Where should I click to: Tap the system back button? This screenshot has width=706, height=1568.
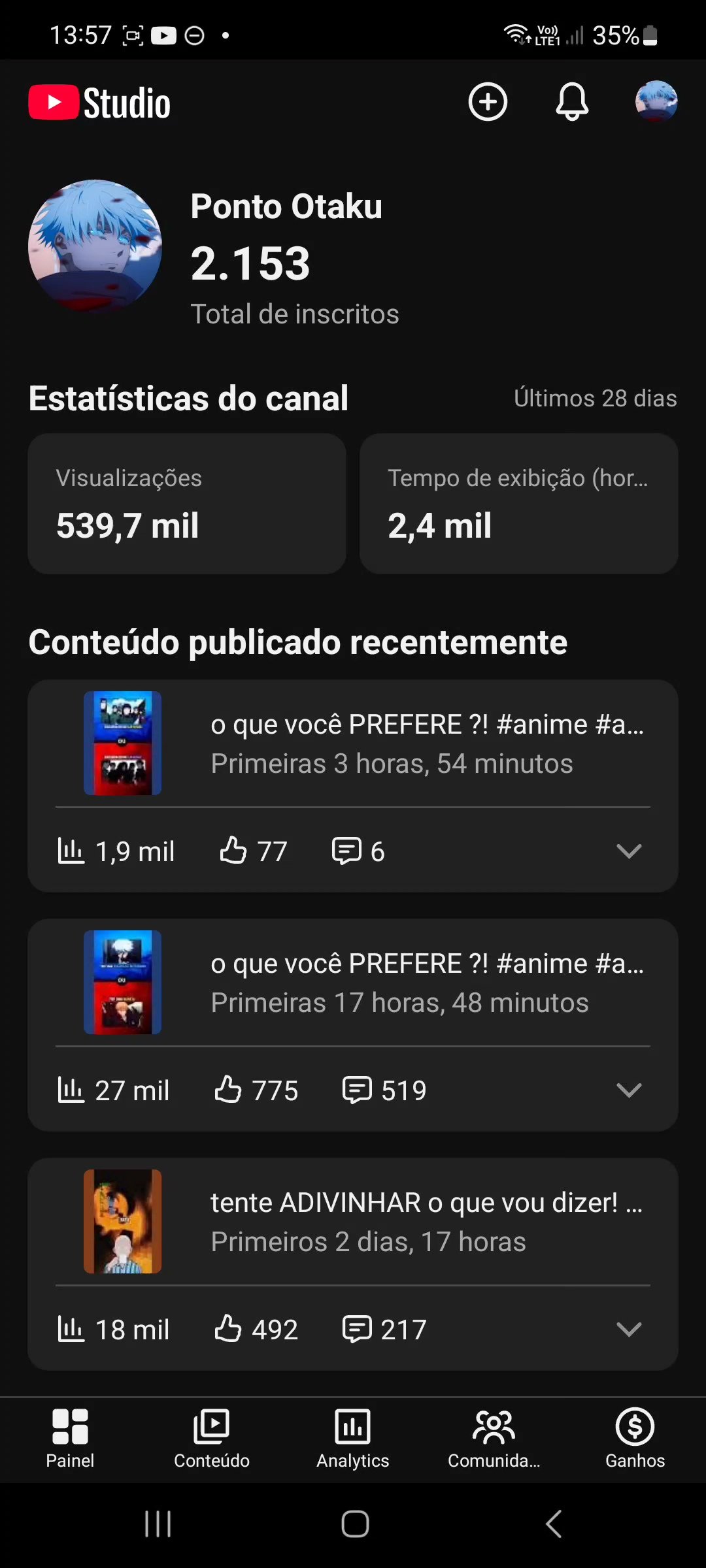point(553,1524)
